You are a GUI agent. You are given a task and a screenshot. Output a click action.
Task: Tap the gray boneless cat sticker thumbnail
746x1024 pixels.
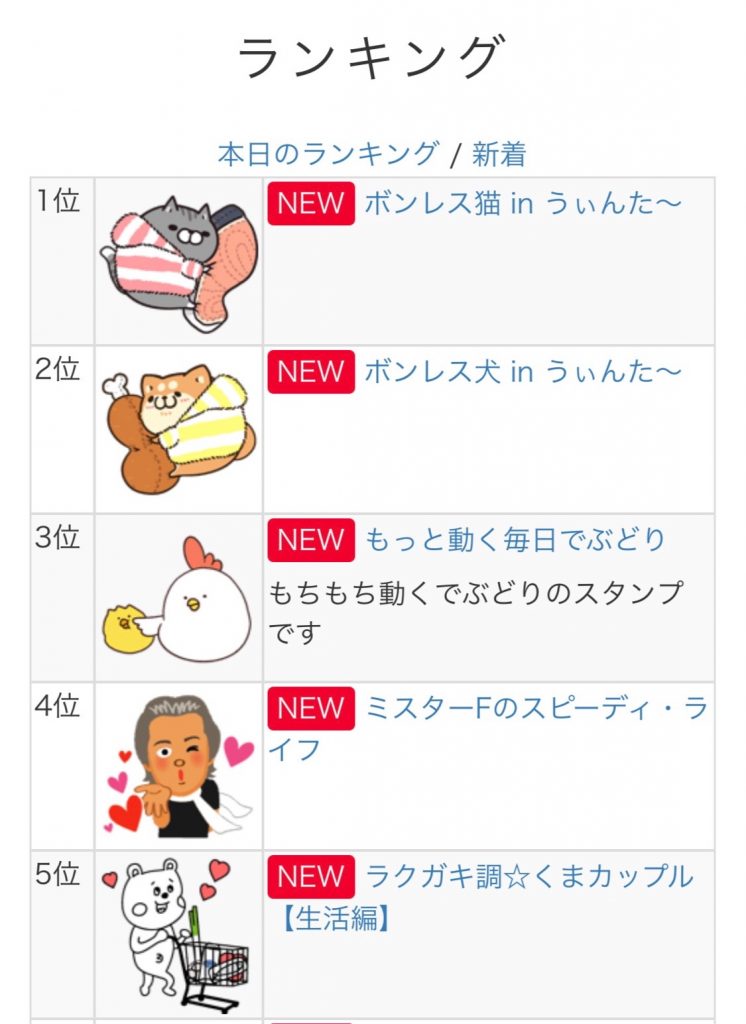[179, 262]
